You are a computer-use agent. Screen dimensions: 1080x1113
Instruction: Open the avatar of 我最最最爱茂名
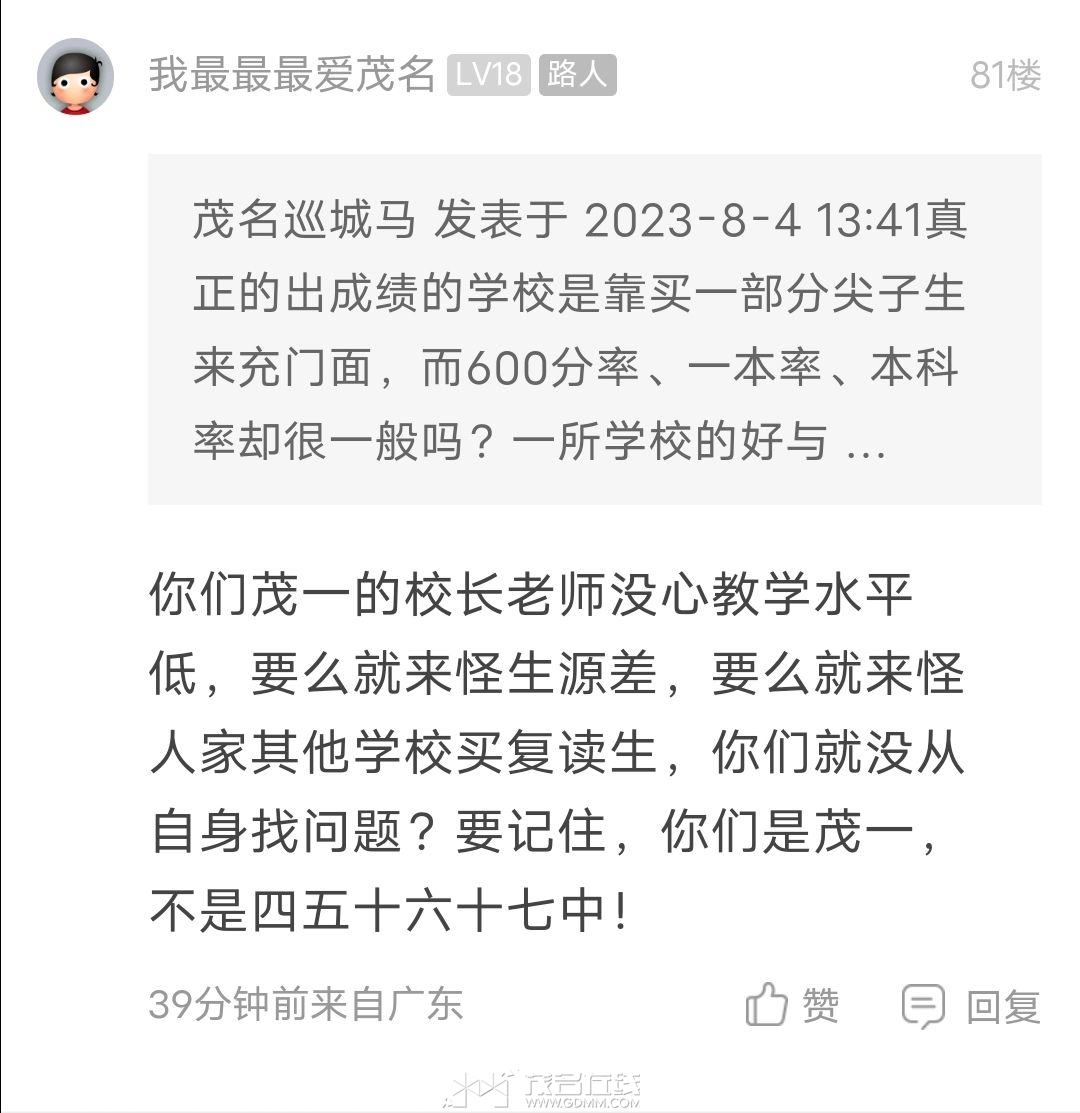(x=75, y=77)
